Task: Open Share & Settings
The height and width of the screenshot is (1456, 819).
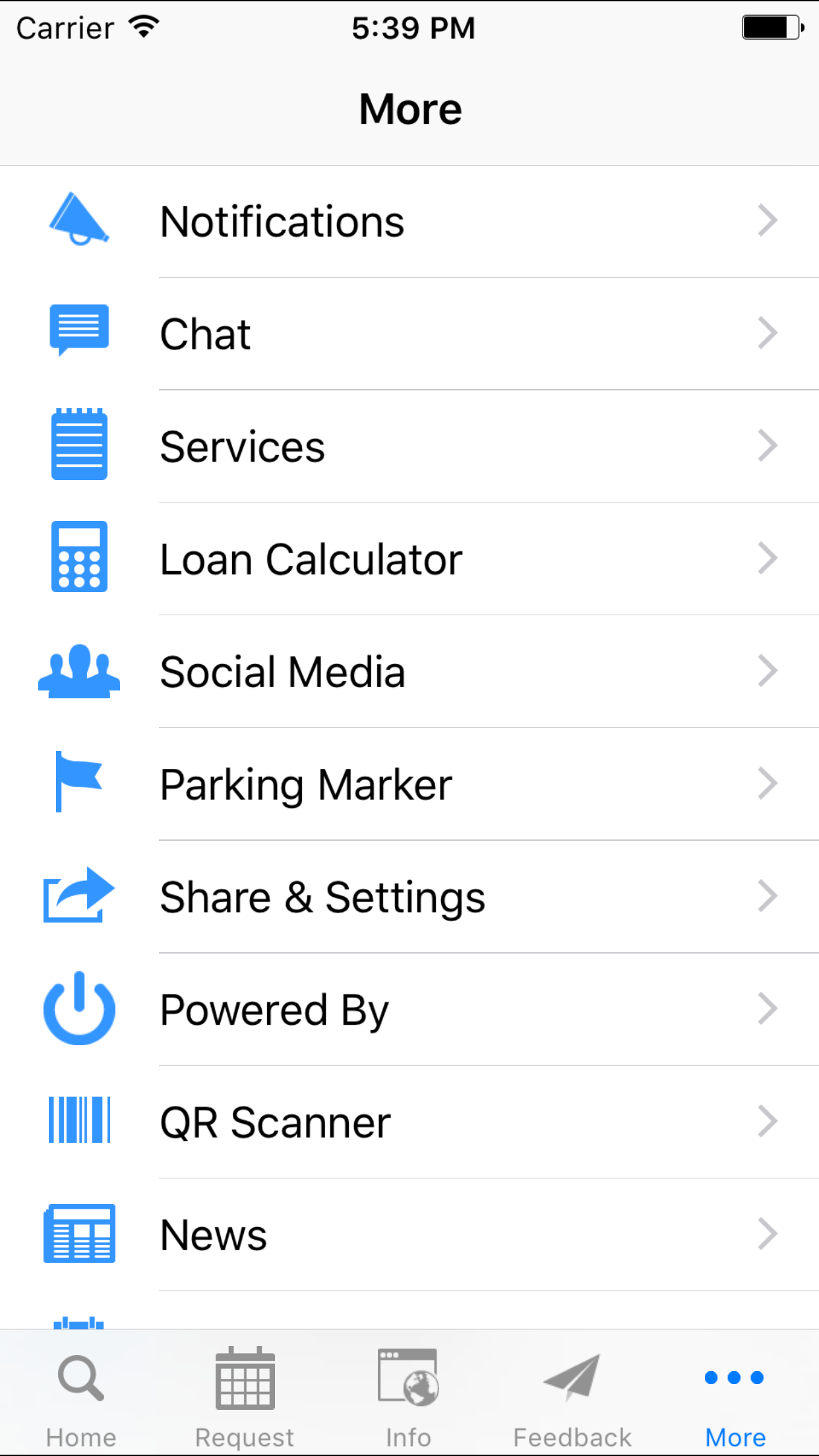Action: click(409, 897)
